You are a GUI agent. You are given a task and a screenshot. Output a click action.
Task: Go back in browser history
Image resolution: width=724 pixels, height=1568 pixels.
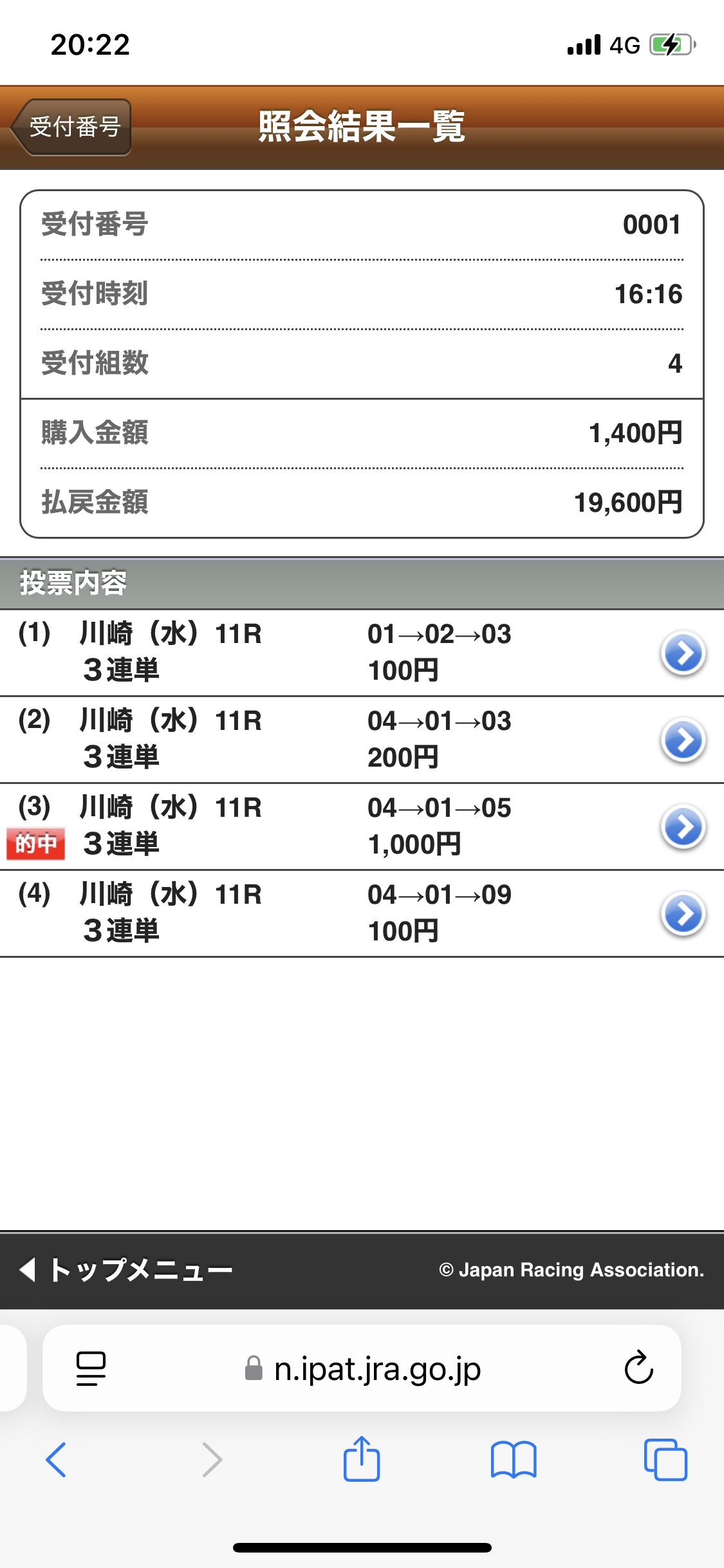point(56,1459)
